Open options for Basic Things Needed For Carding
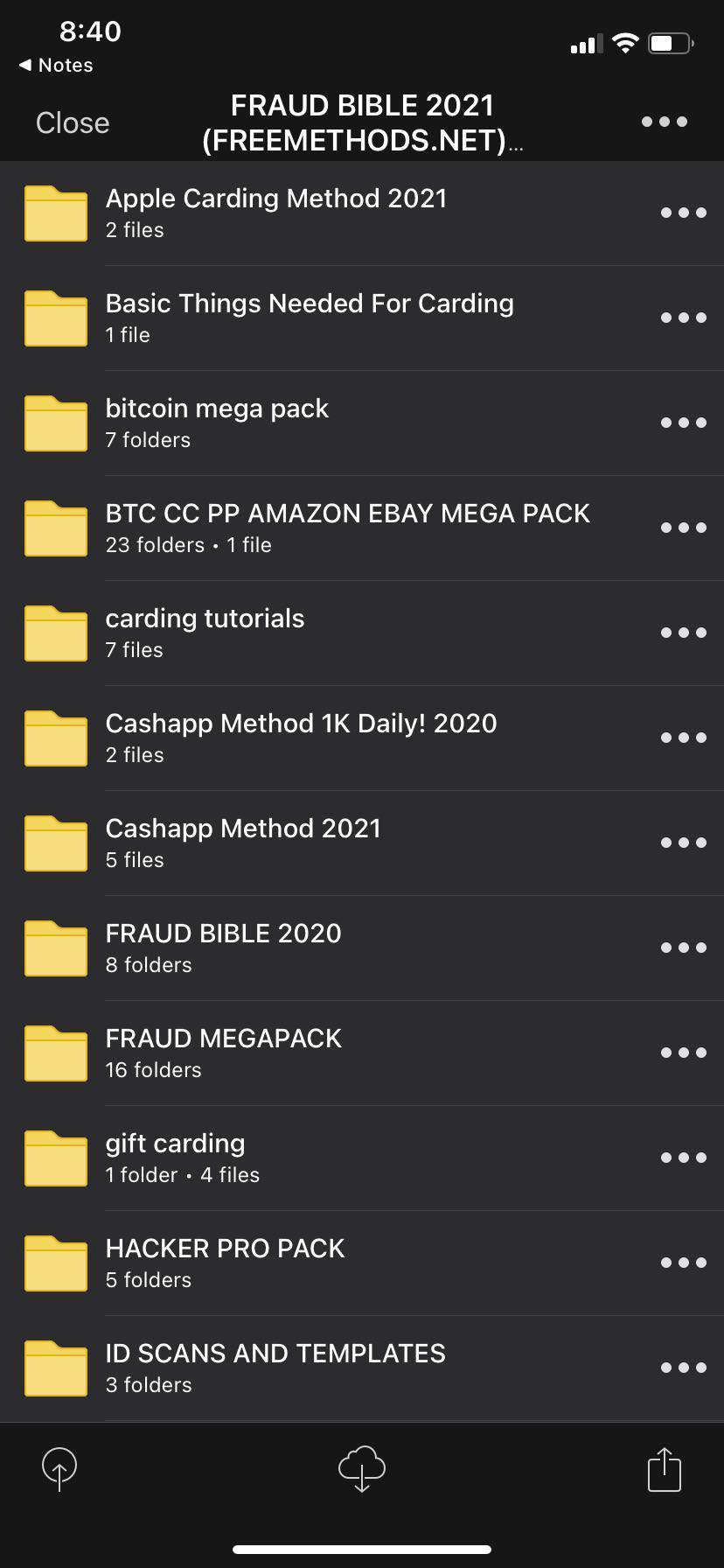This screenshot has height=1568, width=724. point(683,317)
